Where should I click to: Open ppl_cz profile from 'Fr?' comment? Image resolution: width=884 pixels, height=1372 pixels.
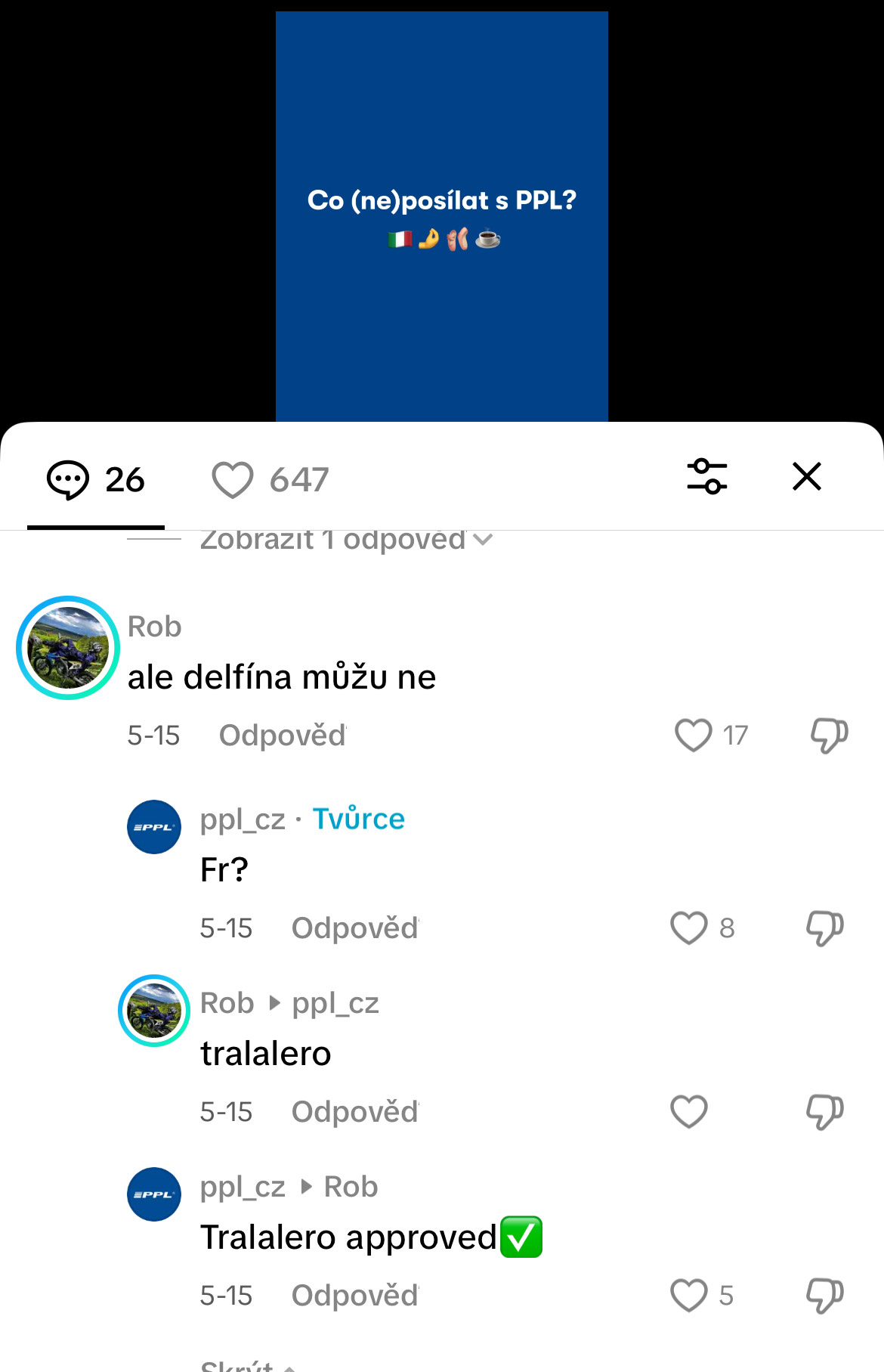pos(154,827)
